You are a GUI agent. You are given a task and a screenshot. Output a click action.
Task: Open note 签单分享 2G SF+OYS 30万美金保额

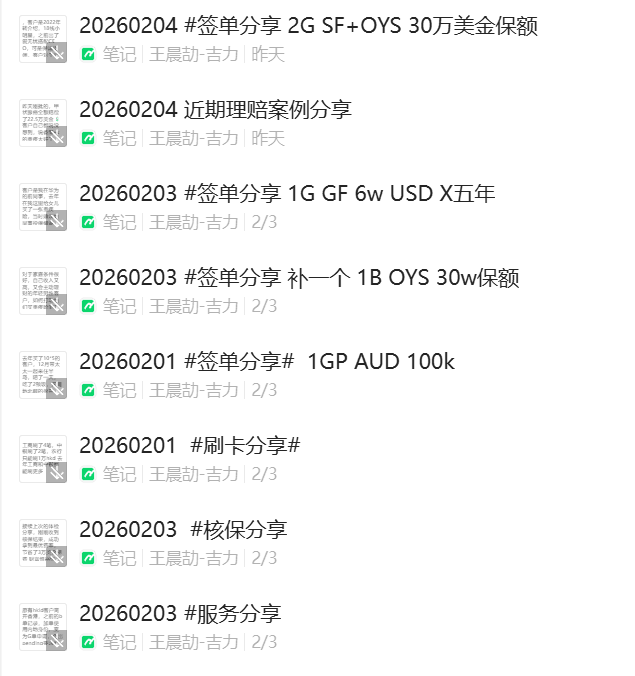(x=308, y=27)
